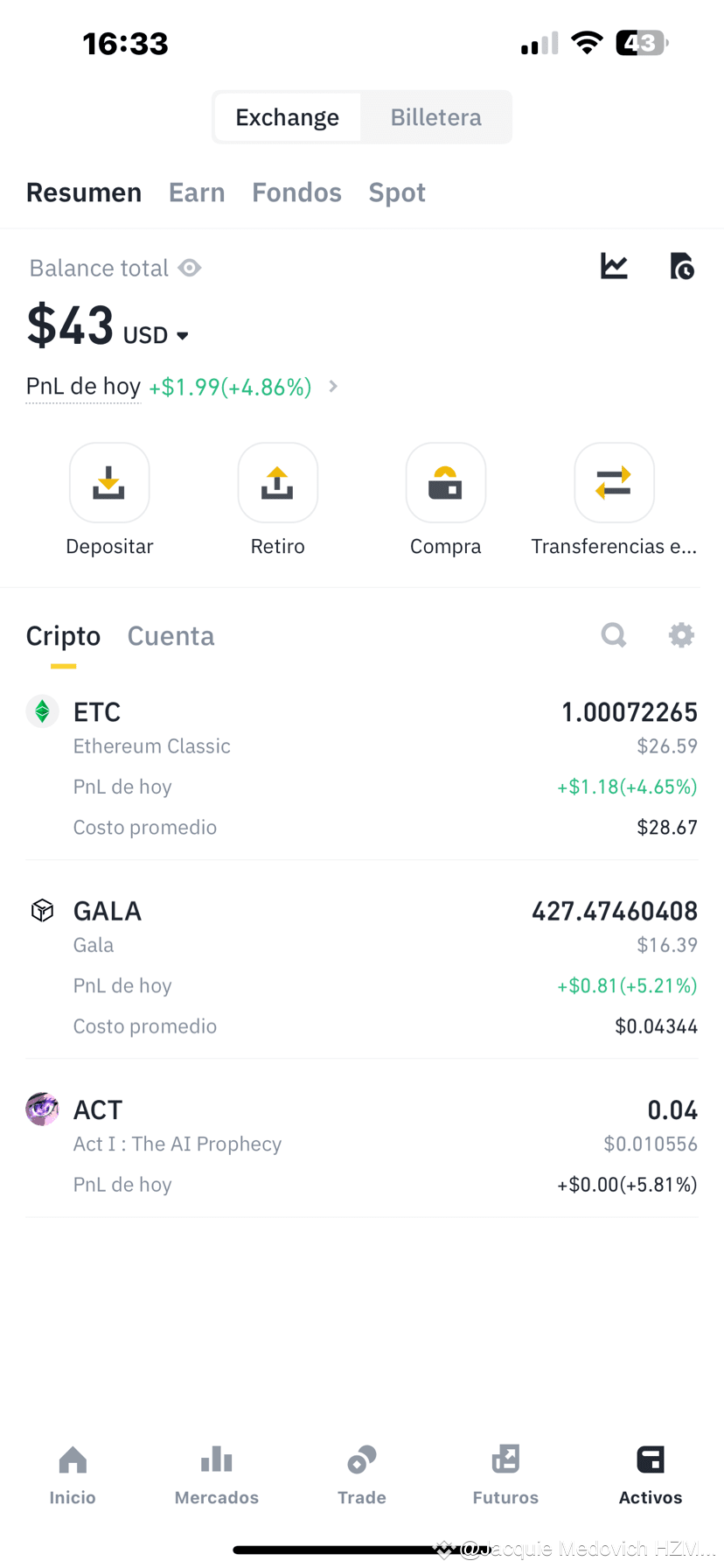724x1568 pixels.
Task: Open the Futuros tab
Action: tap(505, 1475)
